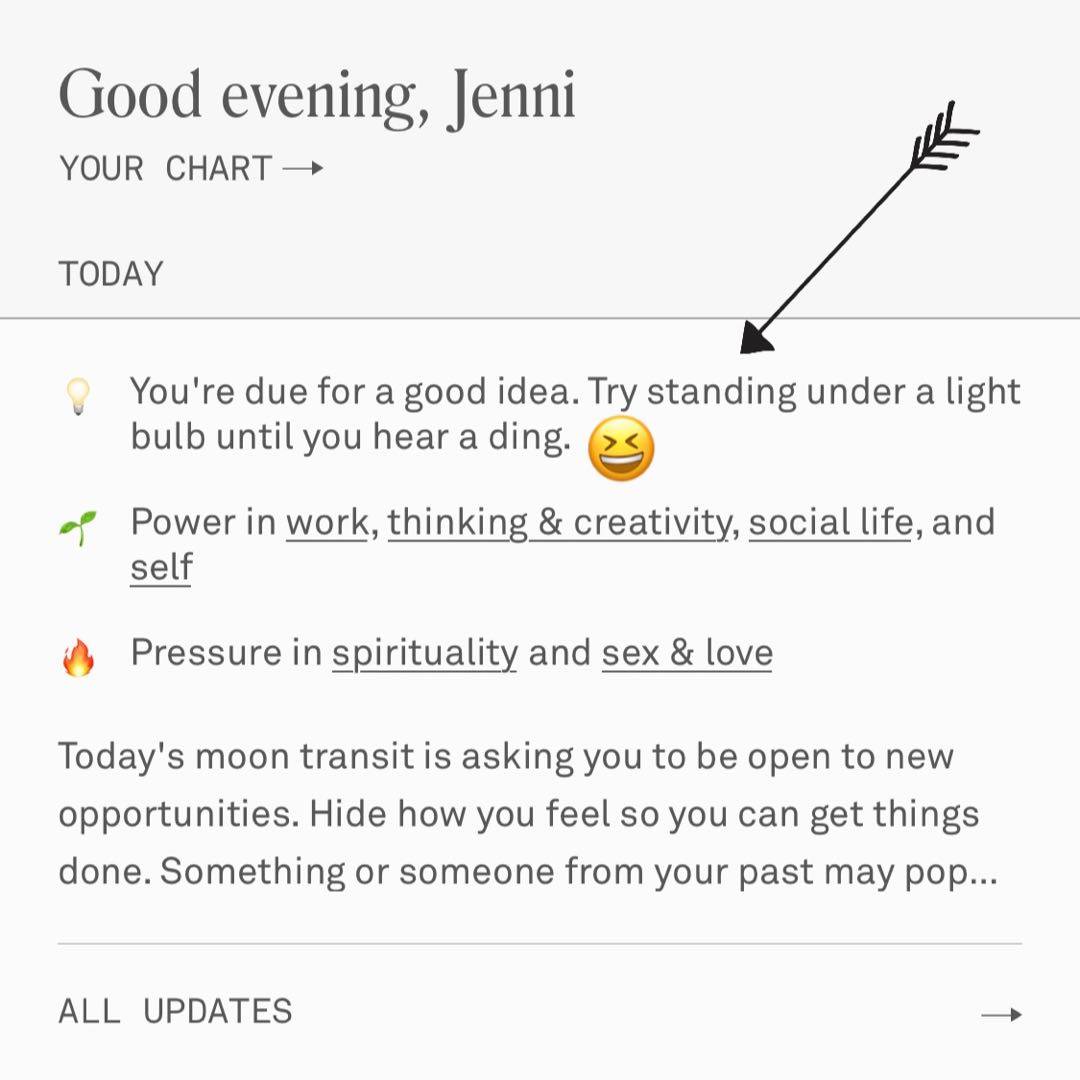The image size is (1080, 1080).
Task: Open thinking & creativity link
Action: point(559,522)
